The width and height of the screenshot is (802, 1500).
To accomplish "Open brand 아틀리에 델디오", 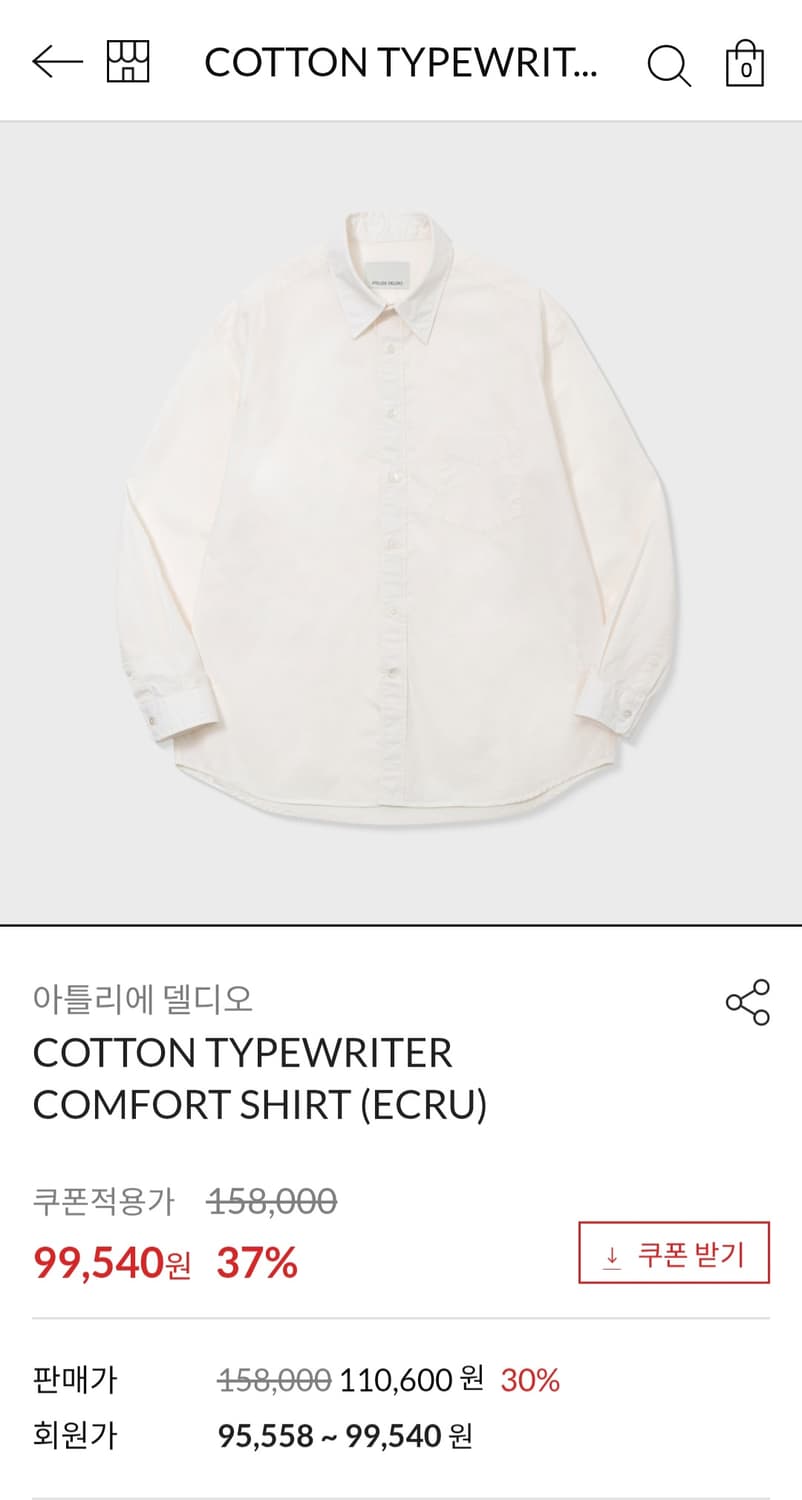I will [x=143, y=998].
